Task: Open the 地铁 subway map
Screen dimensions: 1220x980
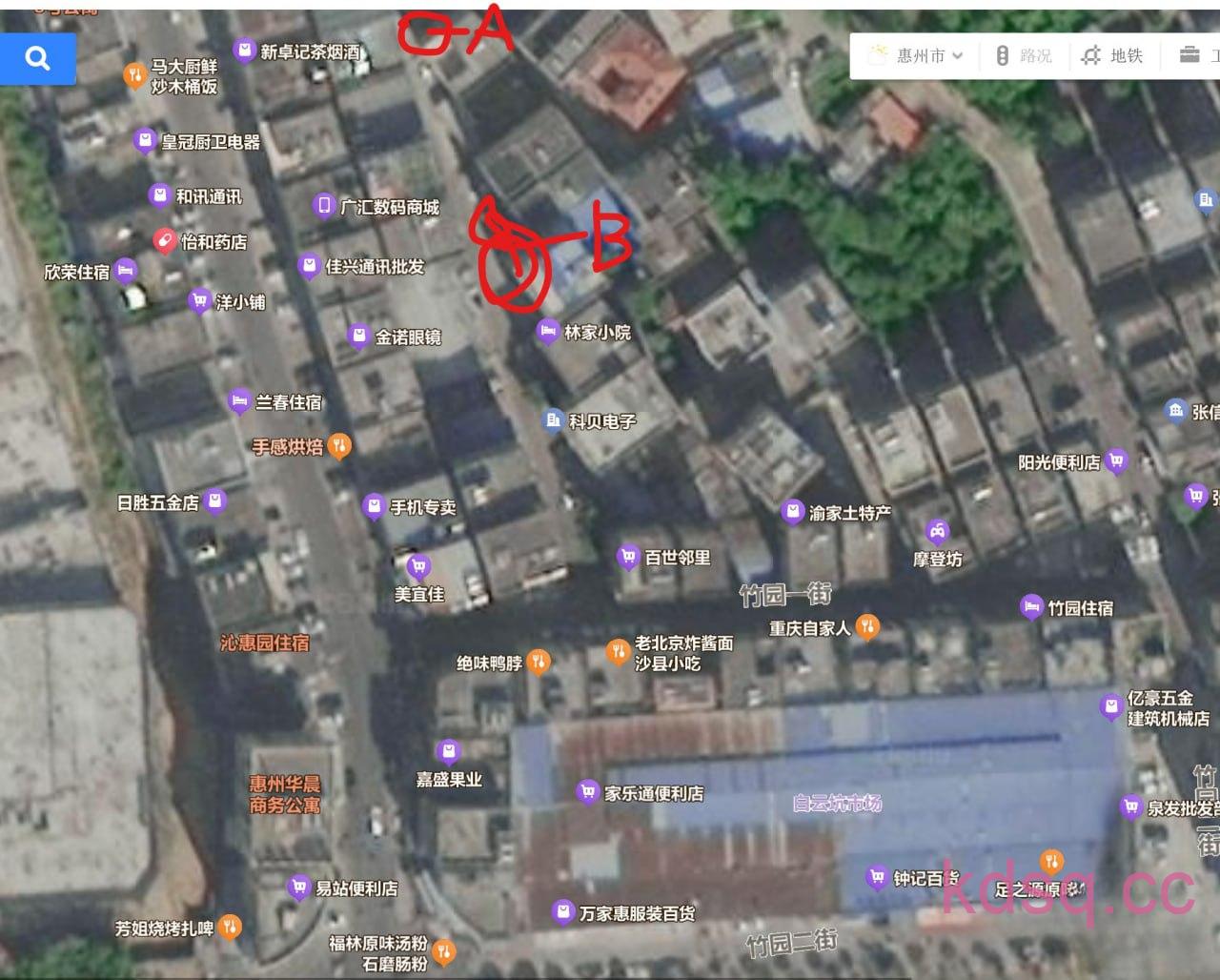Action: pos(1111,56)
